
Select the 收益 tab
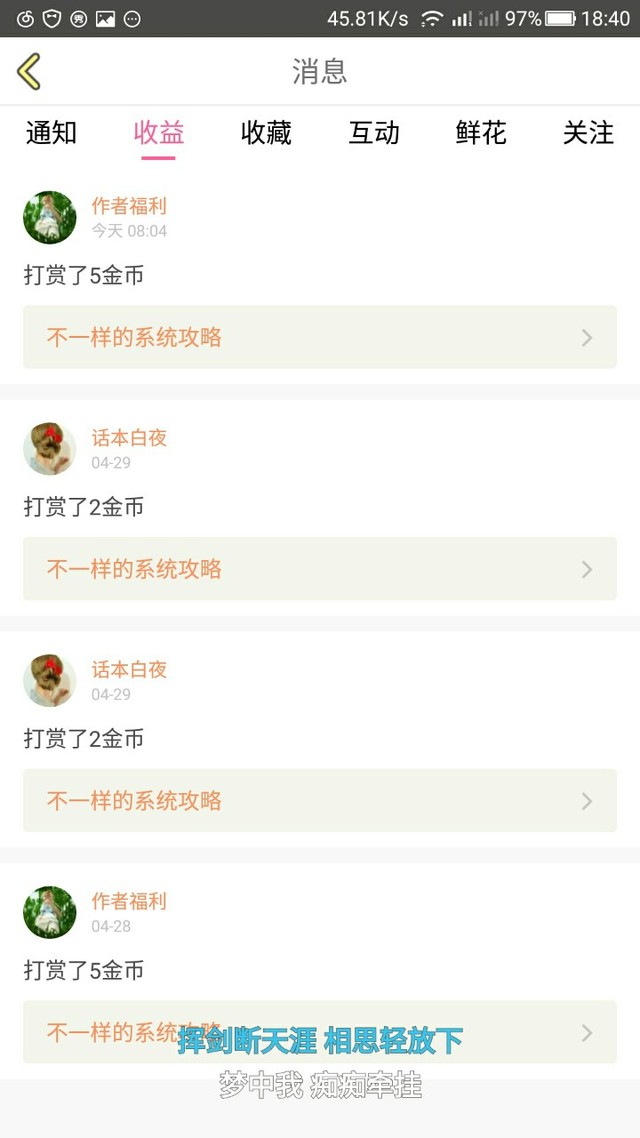click(x=158, y=133)
